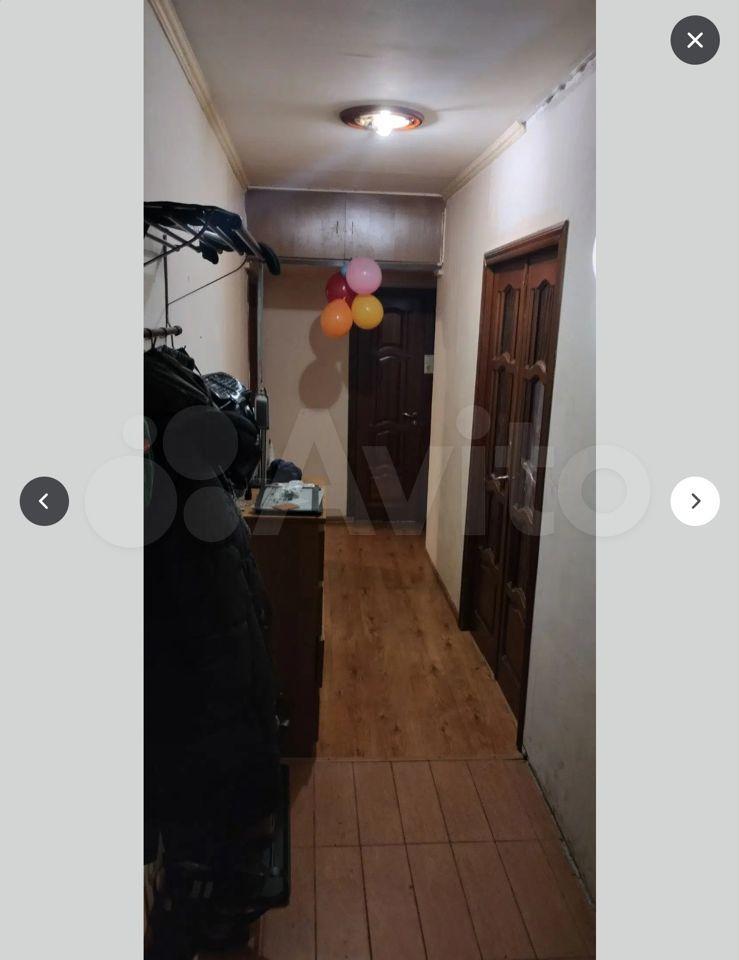Show the next photo
The image size is (739, 960).
(694, 501)
